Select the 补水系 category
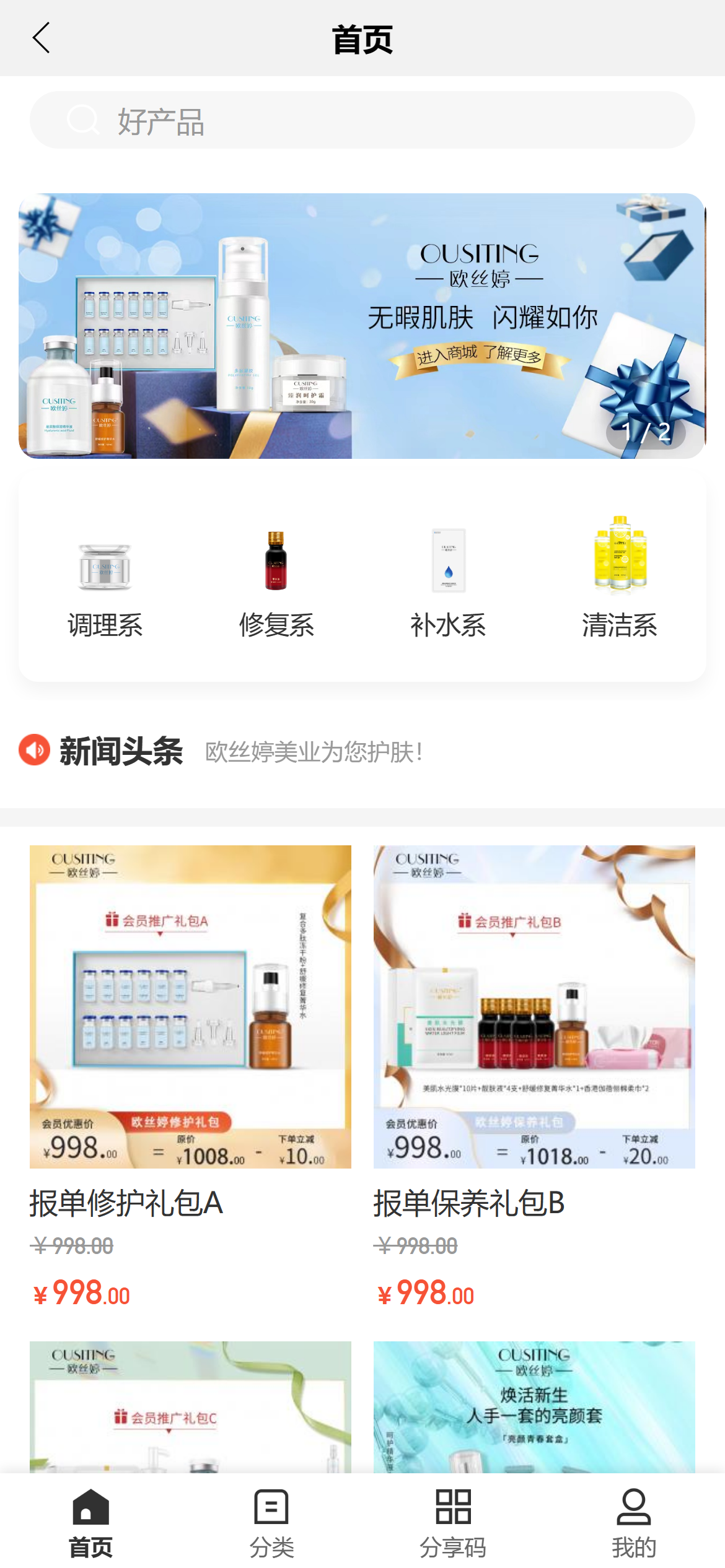The image size is (725, 1568). [448, 582]
